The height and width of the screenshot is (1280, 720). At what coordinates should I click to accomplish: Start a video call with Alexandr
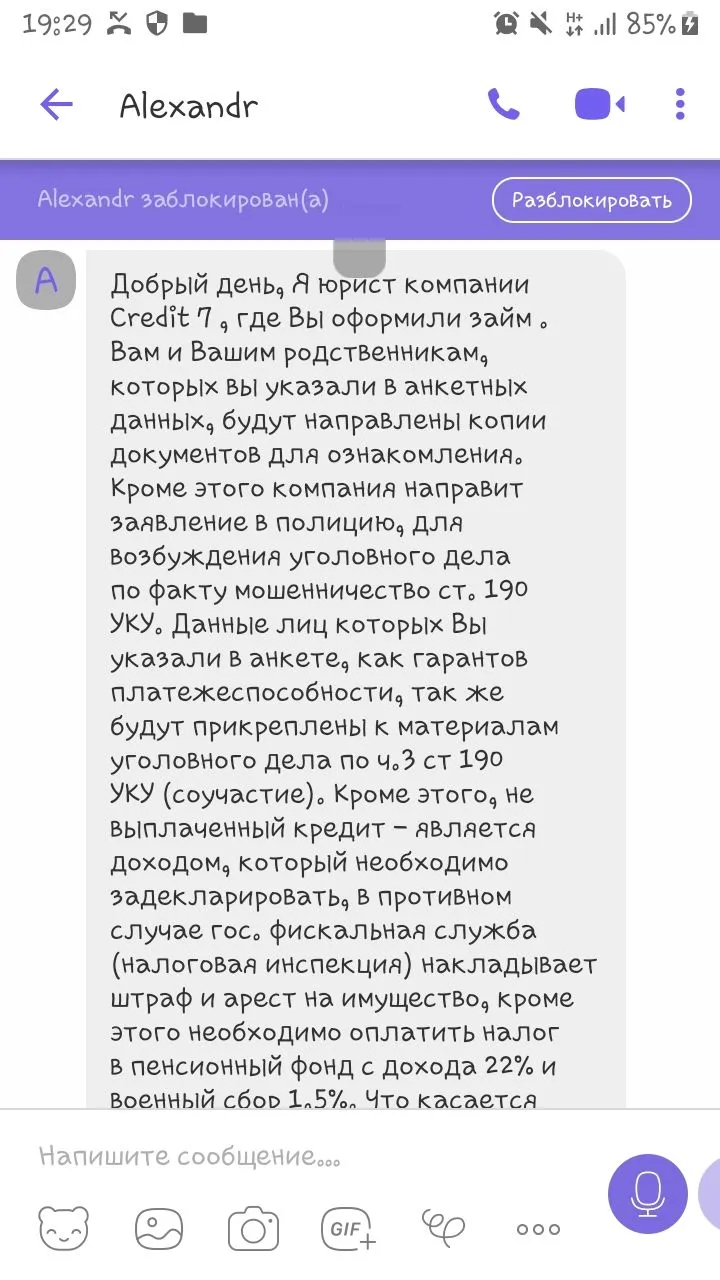pyautogui.click(x=599, y=104)
